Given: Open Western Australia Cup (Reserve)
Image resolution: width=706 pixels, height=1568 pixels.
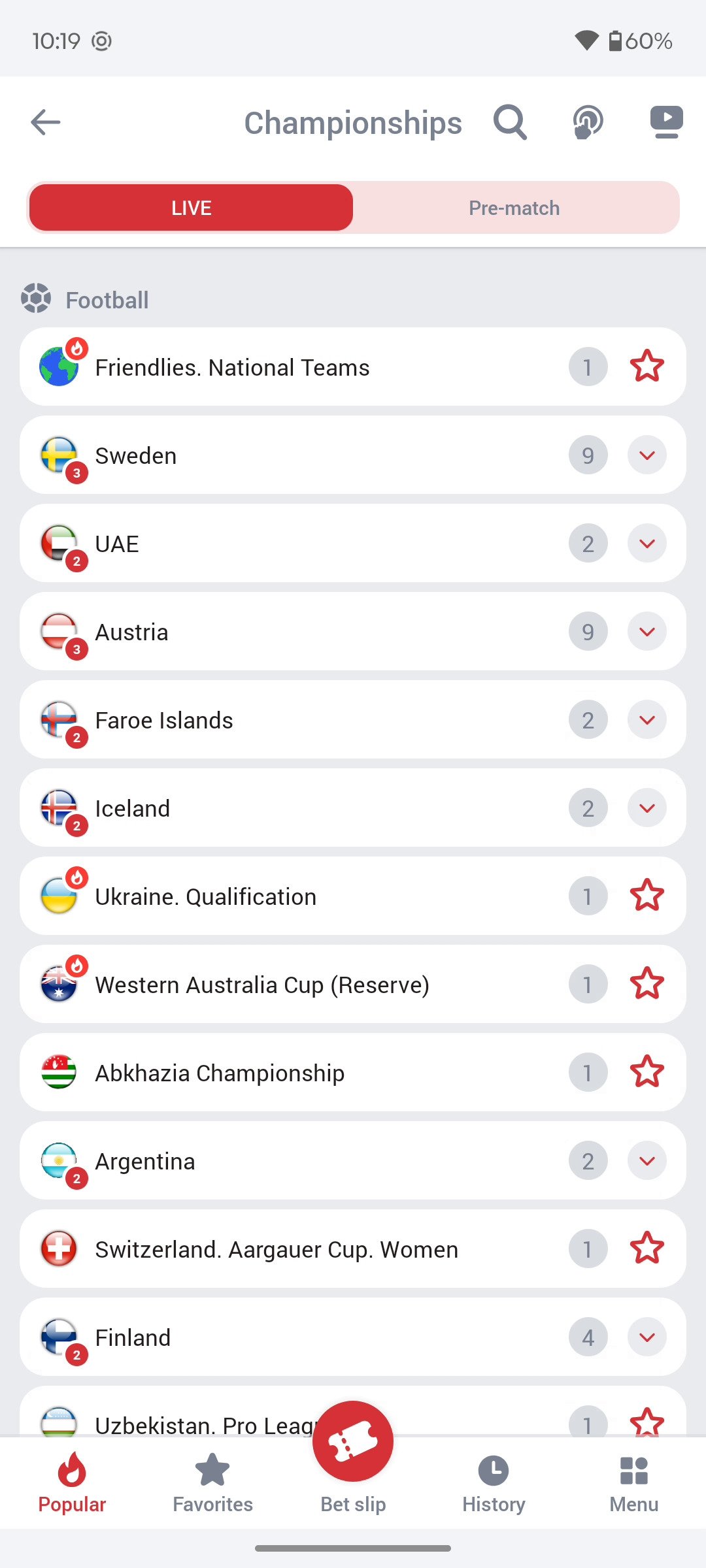Looking at the screenshot, I should (x=353, y=984).
